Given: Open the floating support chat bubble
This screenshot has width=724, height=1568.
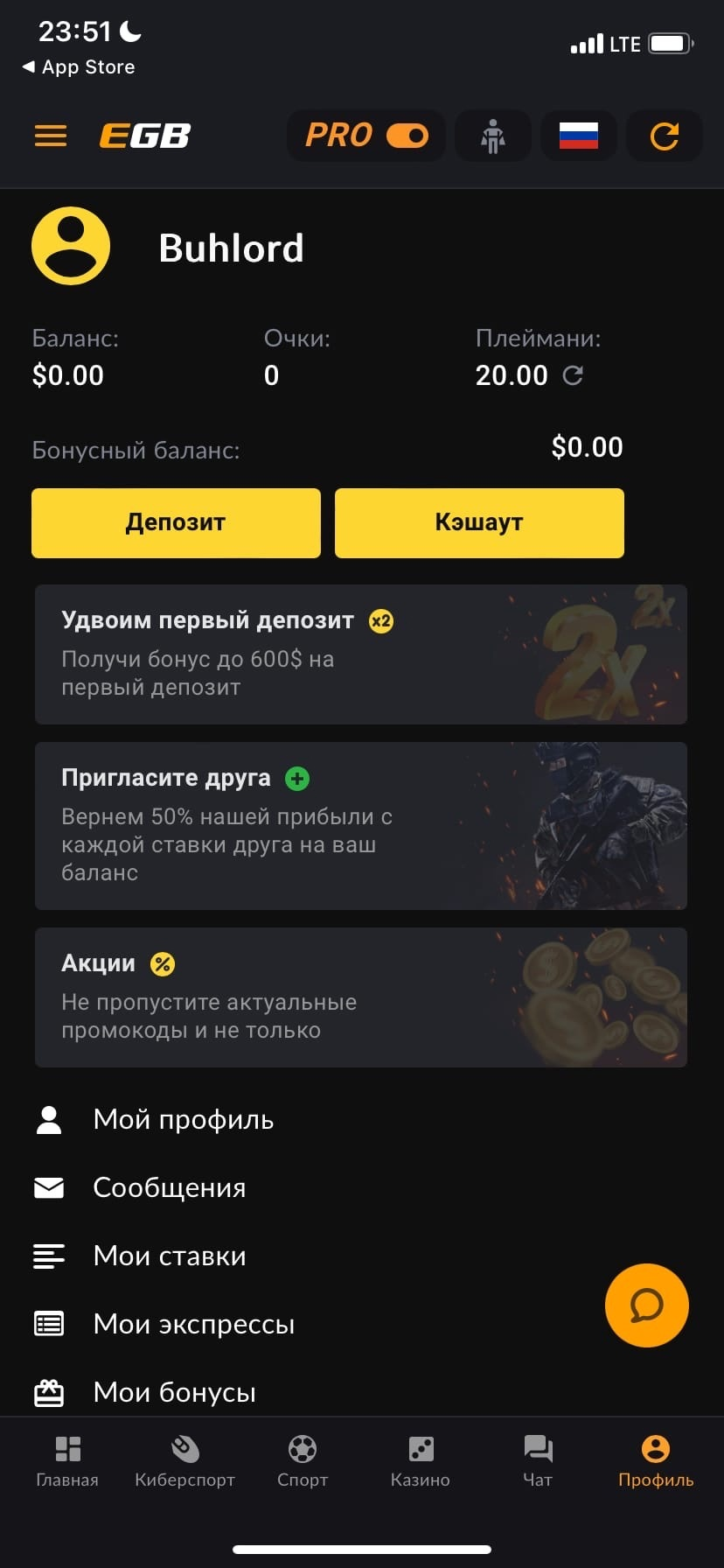Looking at the screenshot, I should pyautogui.click(x=646, y=1305).
